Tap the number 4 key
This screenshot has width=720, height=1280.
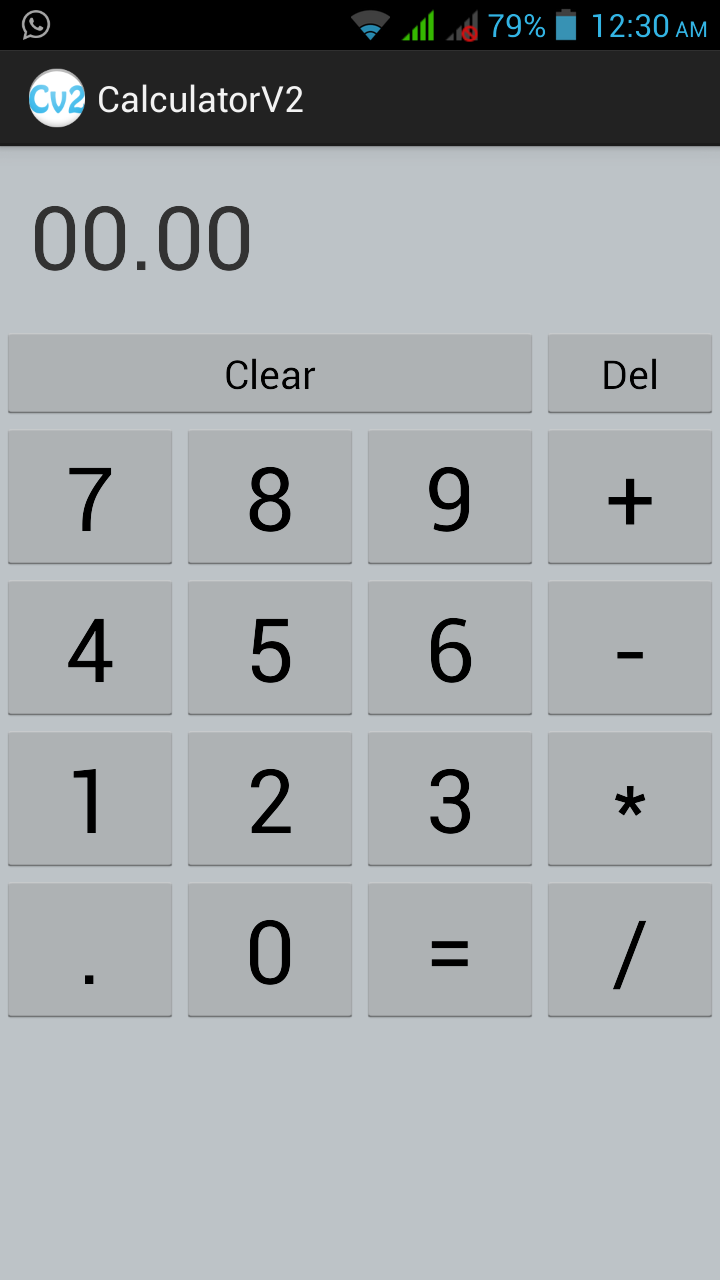coord(90,648)
